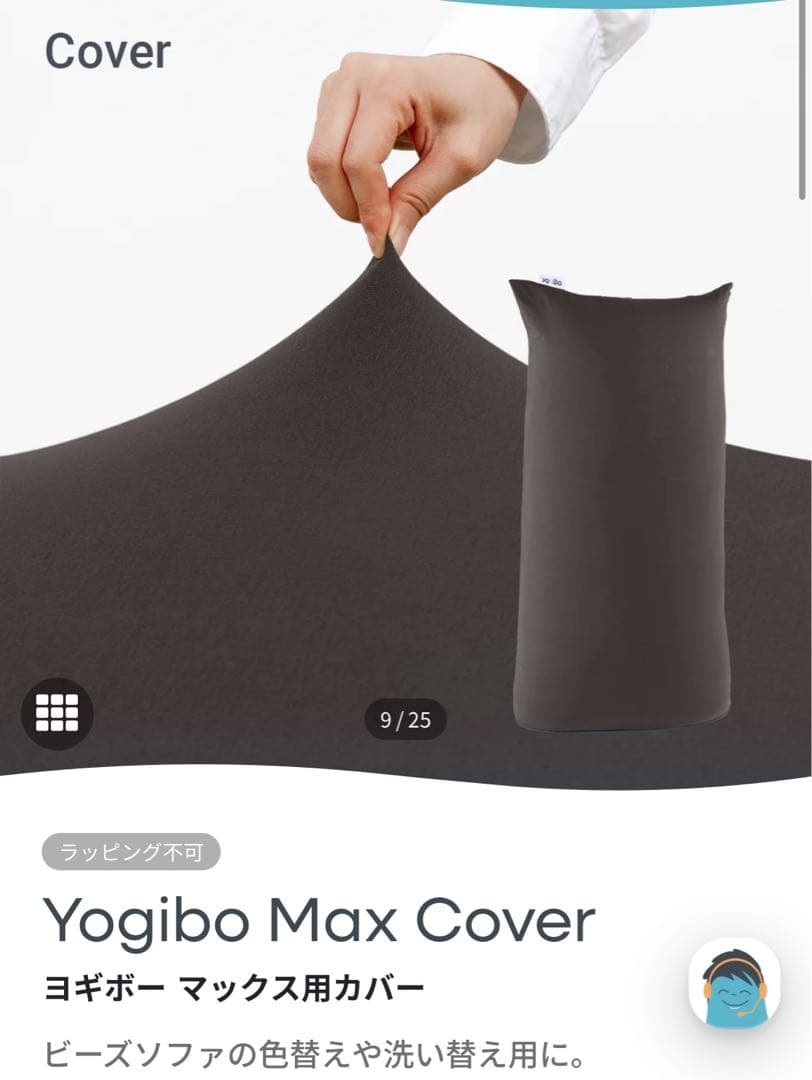Tap the white yogibo tag on the cover
The width and height of the screenshot is (812, 1080).
point(552,278)
